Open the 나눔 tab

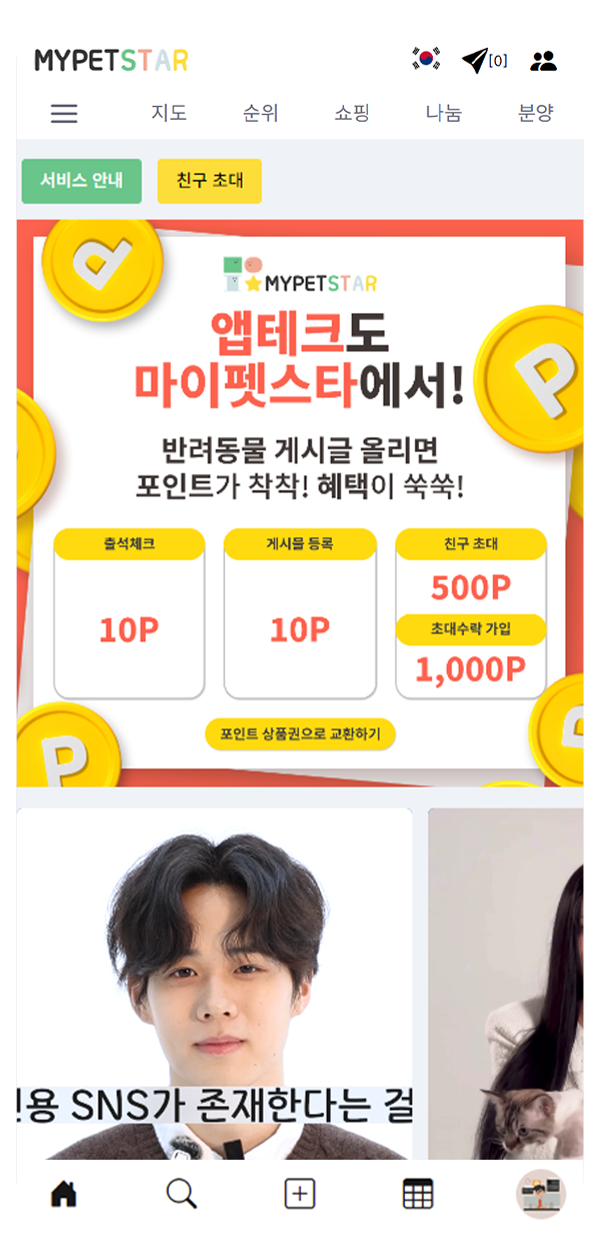point(443,113)
